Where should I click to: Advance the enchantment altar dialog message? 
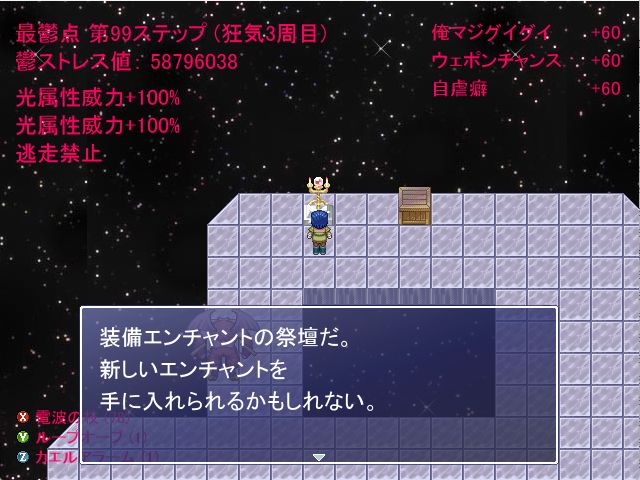[x=319, y=456]
